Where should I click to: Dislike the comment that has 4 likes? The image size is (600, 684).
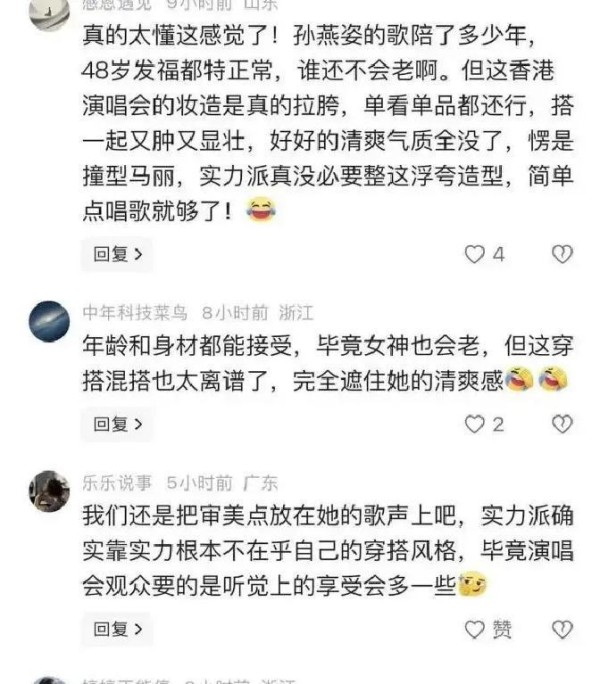(x=562, y=255)
